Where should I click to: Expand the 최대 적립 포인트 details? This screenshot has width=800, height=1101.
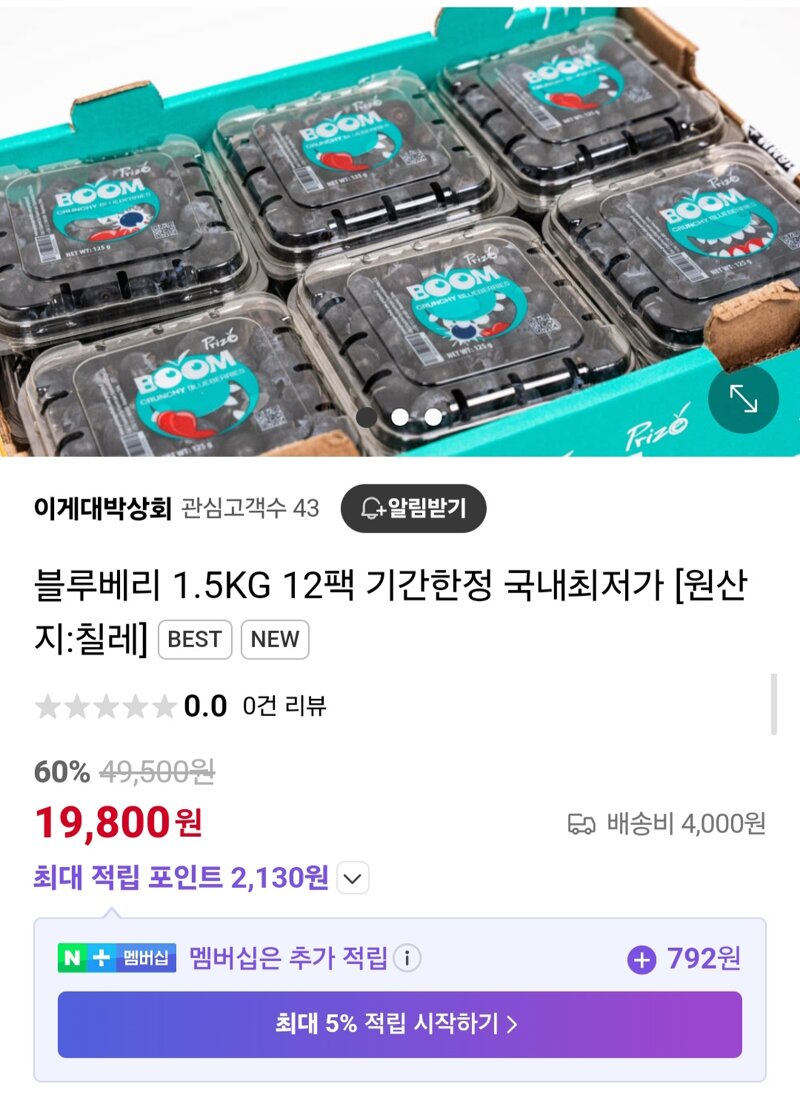point(353,879)
